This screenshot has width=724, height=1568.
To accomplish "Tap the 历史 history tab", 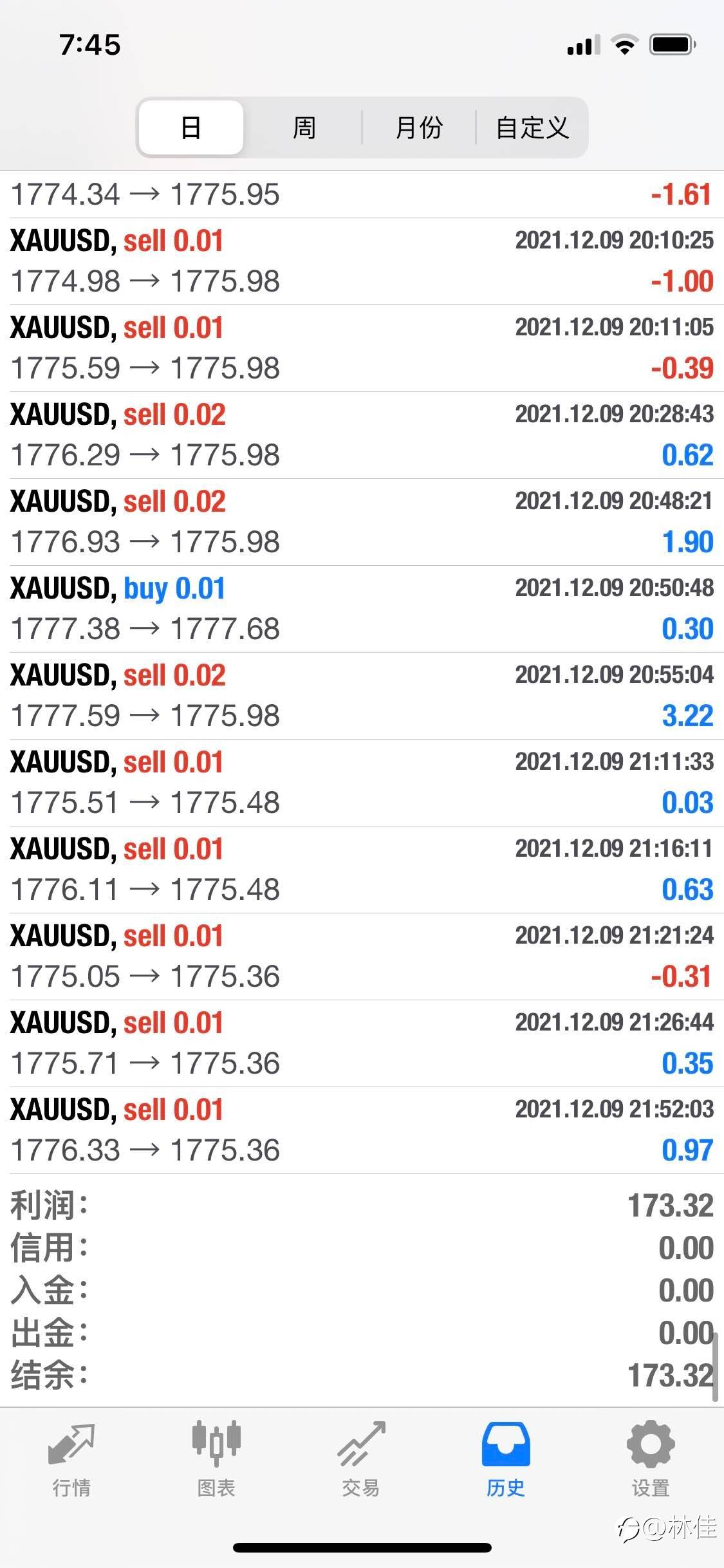I will pyautogui.click(x=506, y=1460).
